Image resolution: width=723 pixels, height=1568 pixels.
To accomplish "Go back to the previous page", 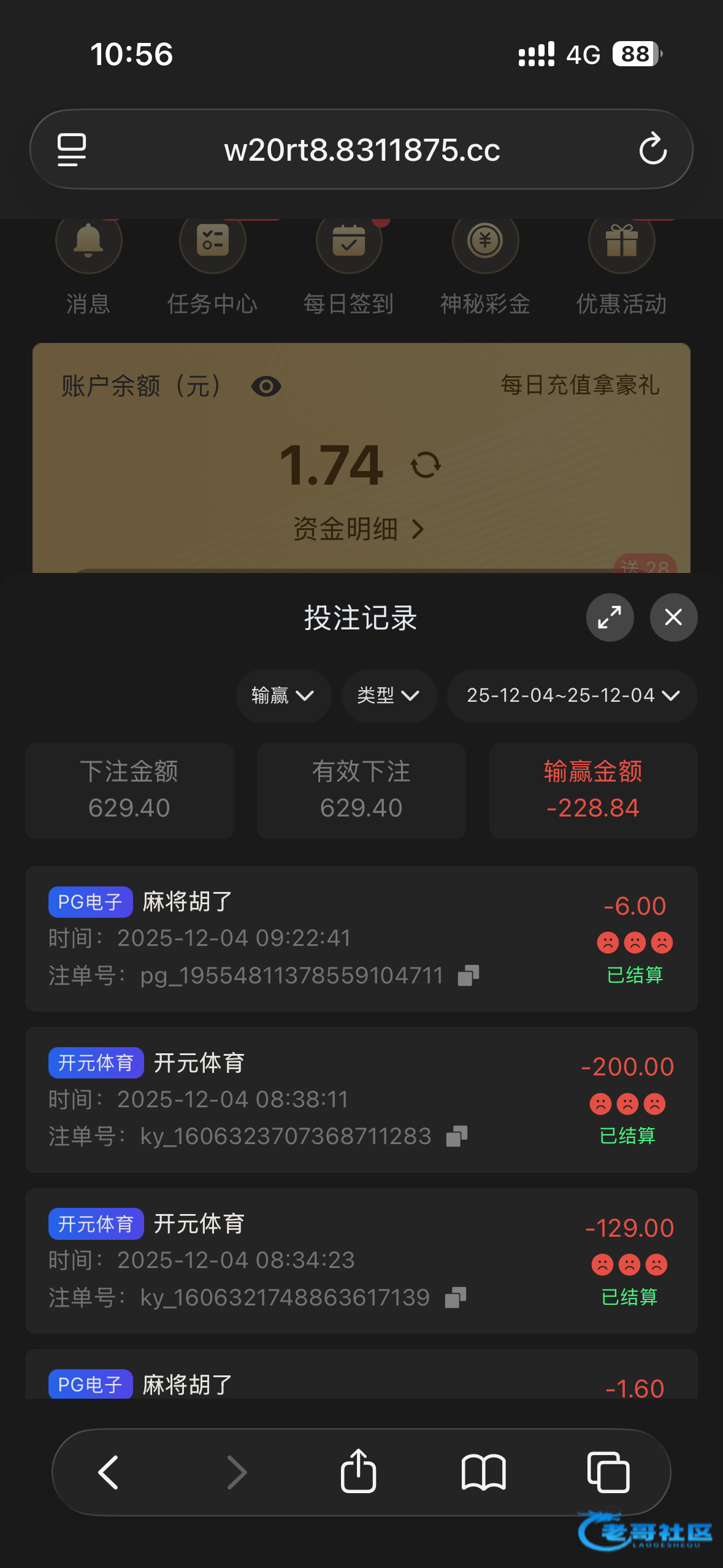I will pyautogui.click(x=109, y=1472).
